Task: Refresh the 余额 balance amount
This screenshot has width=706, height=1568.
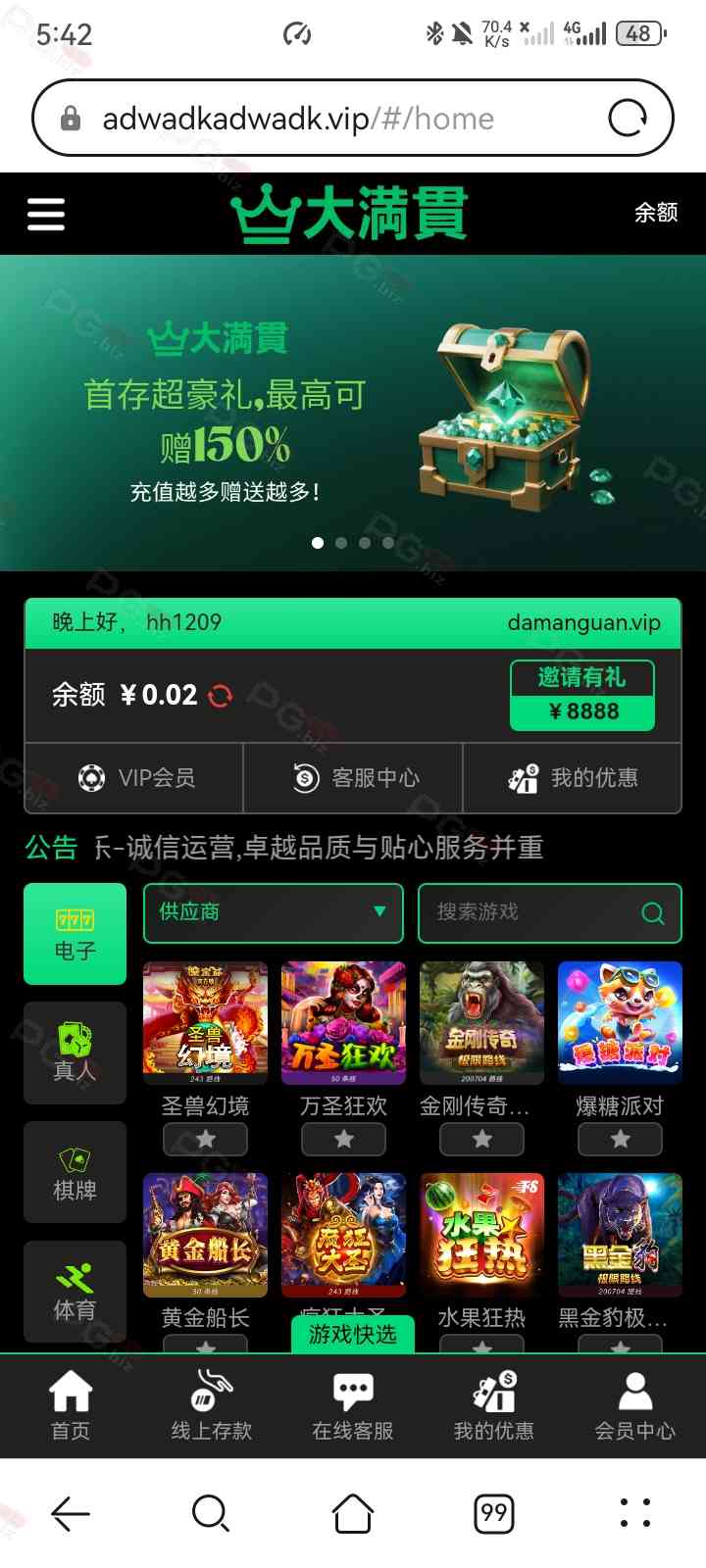Action: pyautogui.click(x=221, y=696)
